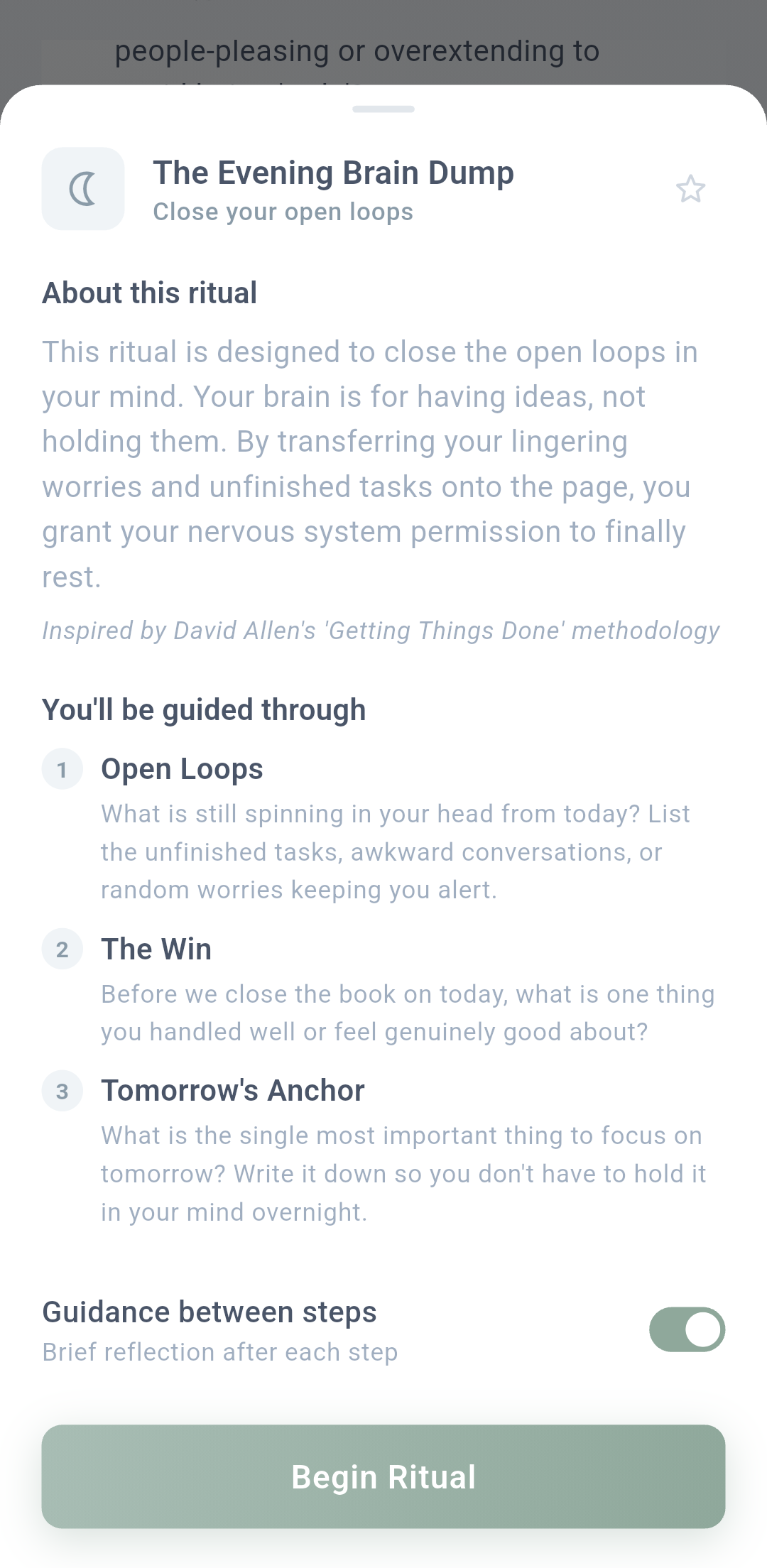This screenshot has height=1568, width=767.
Task: Select The Win step title
Action: [156, 949]
